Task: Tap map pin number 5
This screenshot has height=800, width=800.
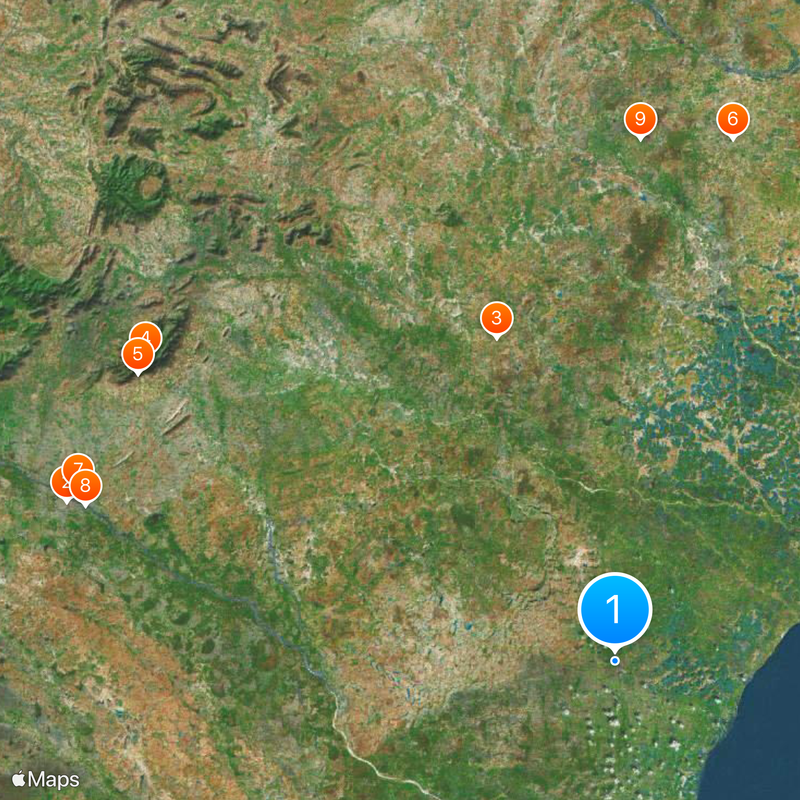Action: click(137, 354)
